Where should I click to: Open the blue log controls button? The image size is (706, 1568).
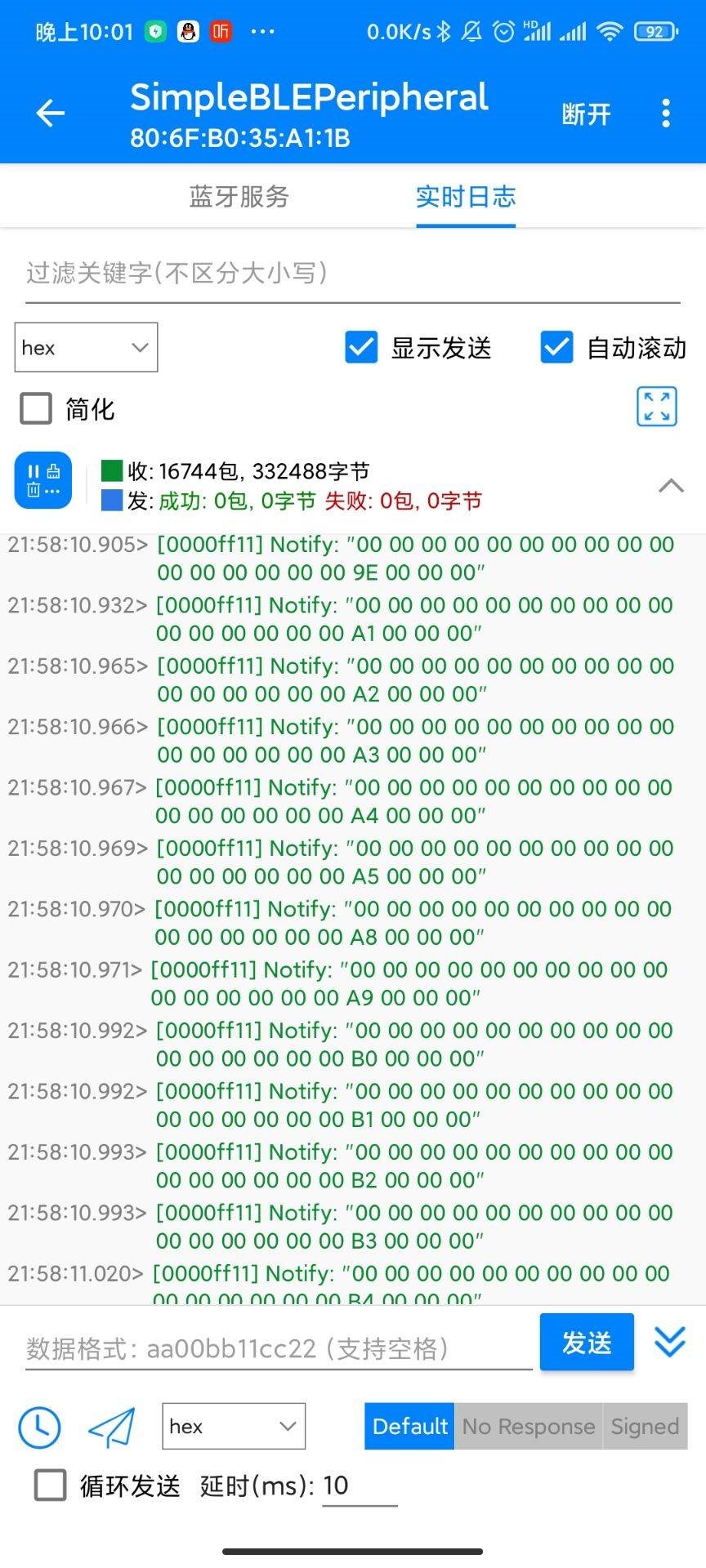coord(43,480)
